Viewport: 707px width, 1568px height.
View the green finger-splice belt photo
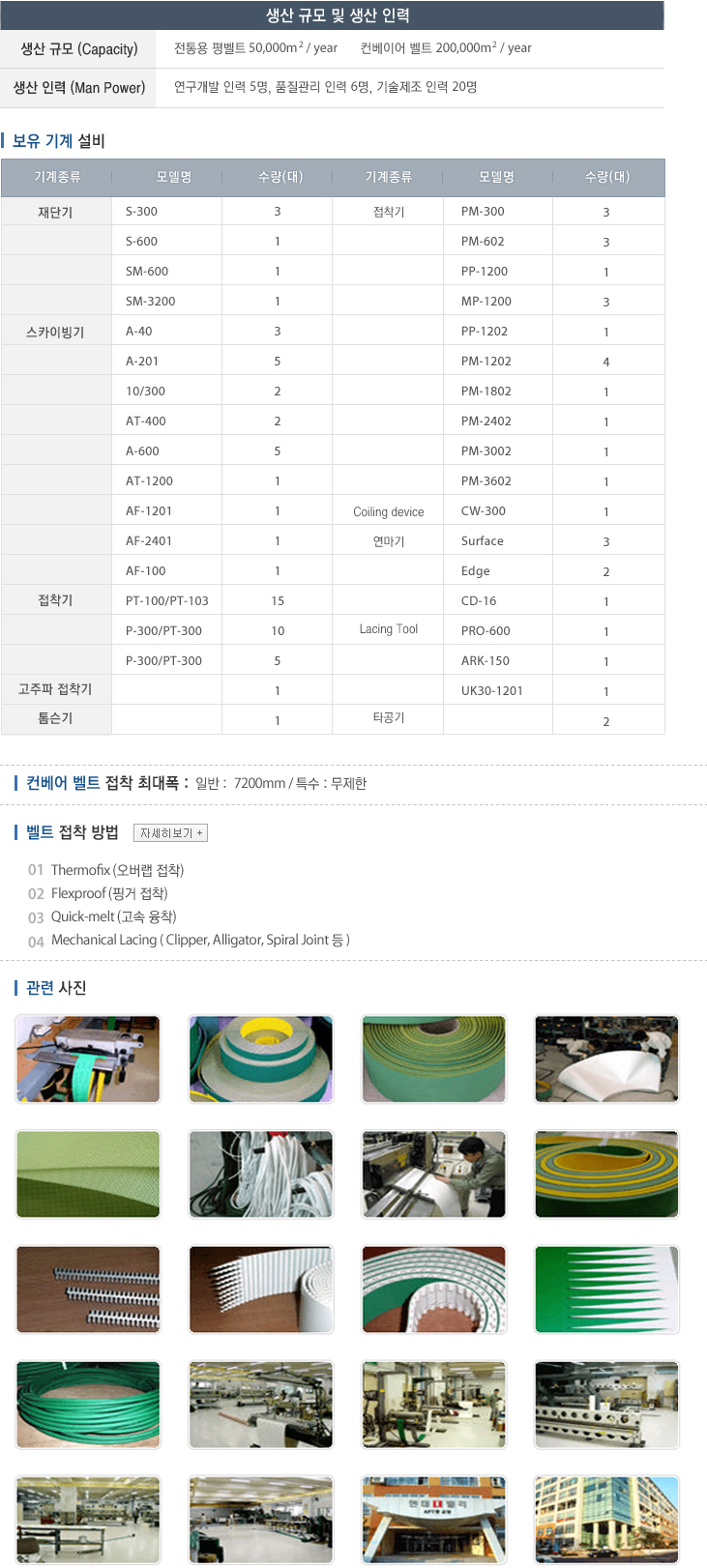click(x=606, y=1289)
